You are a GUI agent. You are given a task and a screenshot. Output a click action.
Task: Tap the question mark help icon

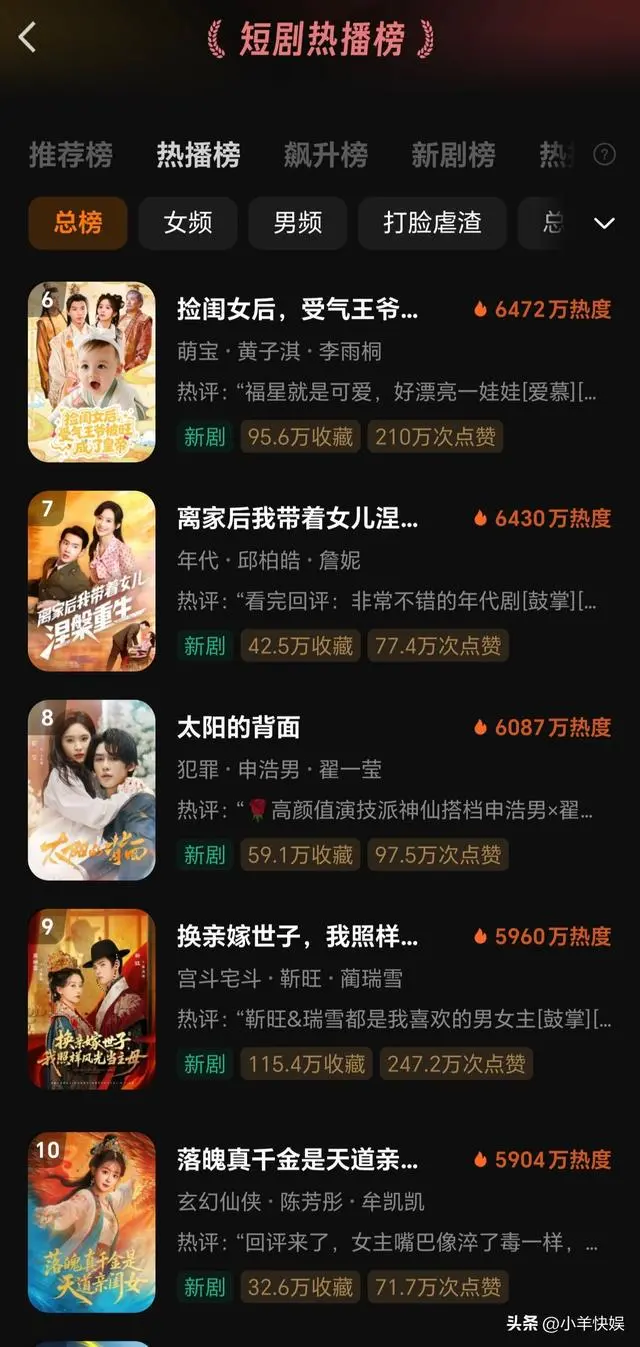tap(604, 155)
